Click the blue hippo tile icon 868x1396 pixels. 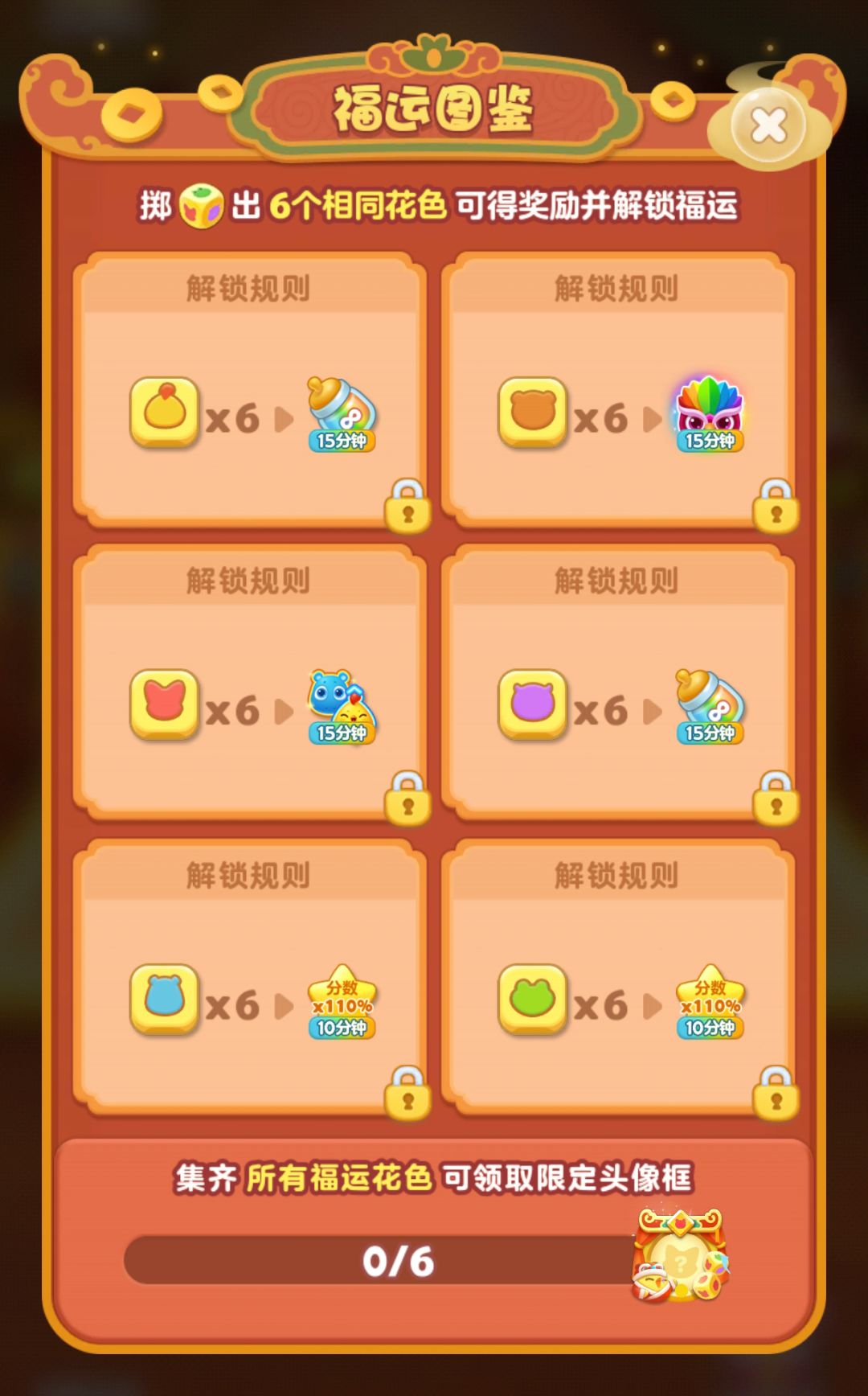pos(164,1000)
